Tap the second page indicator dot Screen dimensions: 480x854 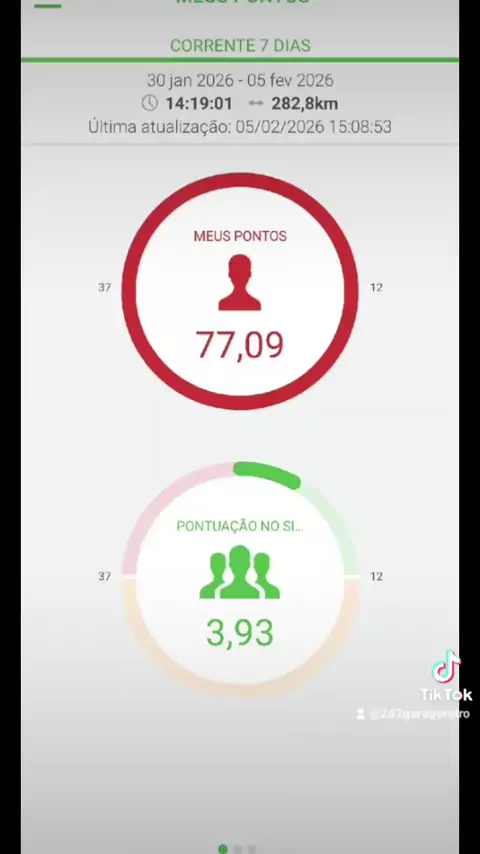[x=238, y=849]
